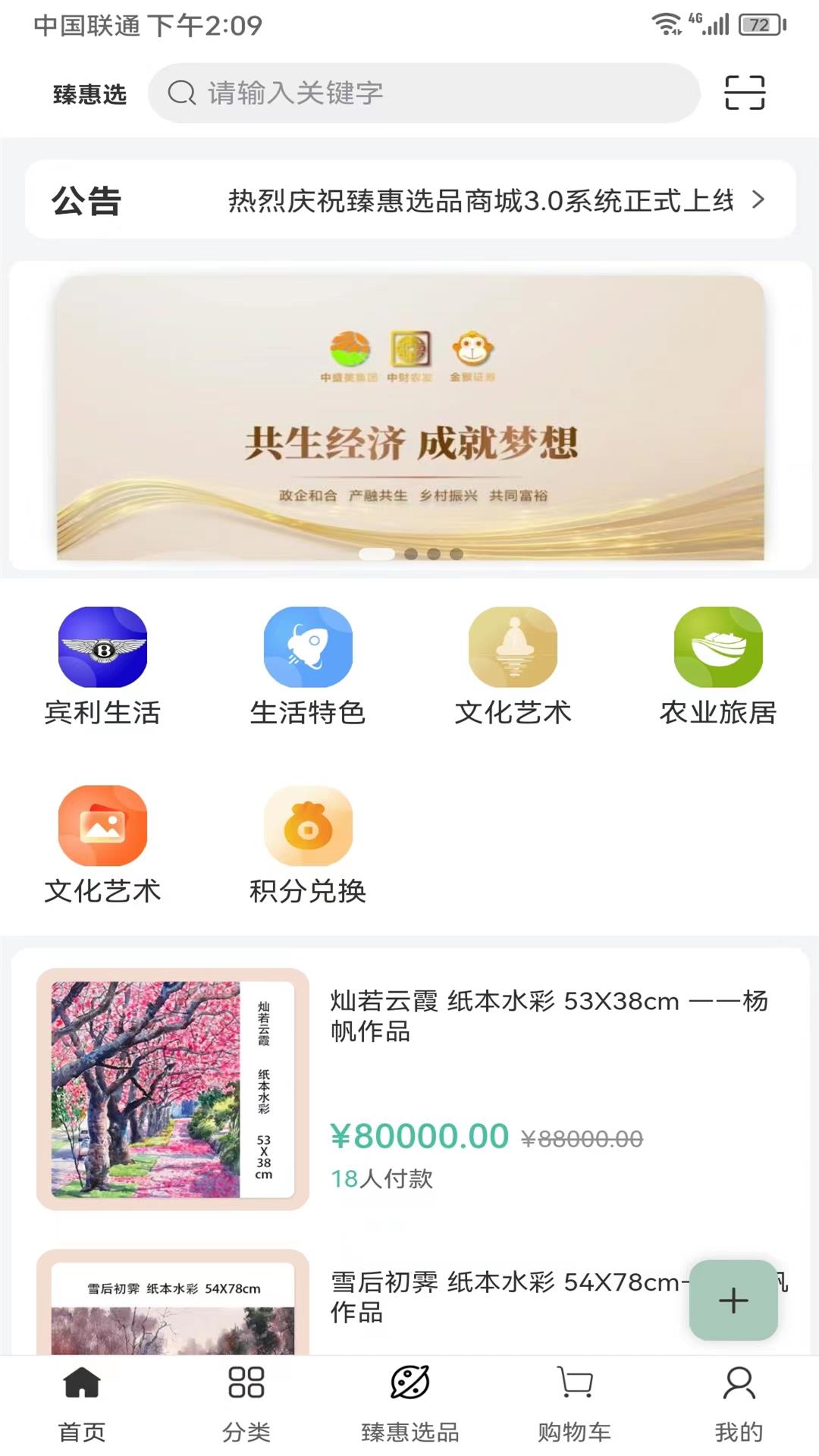The width and height of the screenshot is (819, 1456).
Task: Tap the green floating plus button
Action: click(x=733, y=1300)
